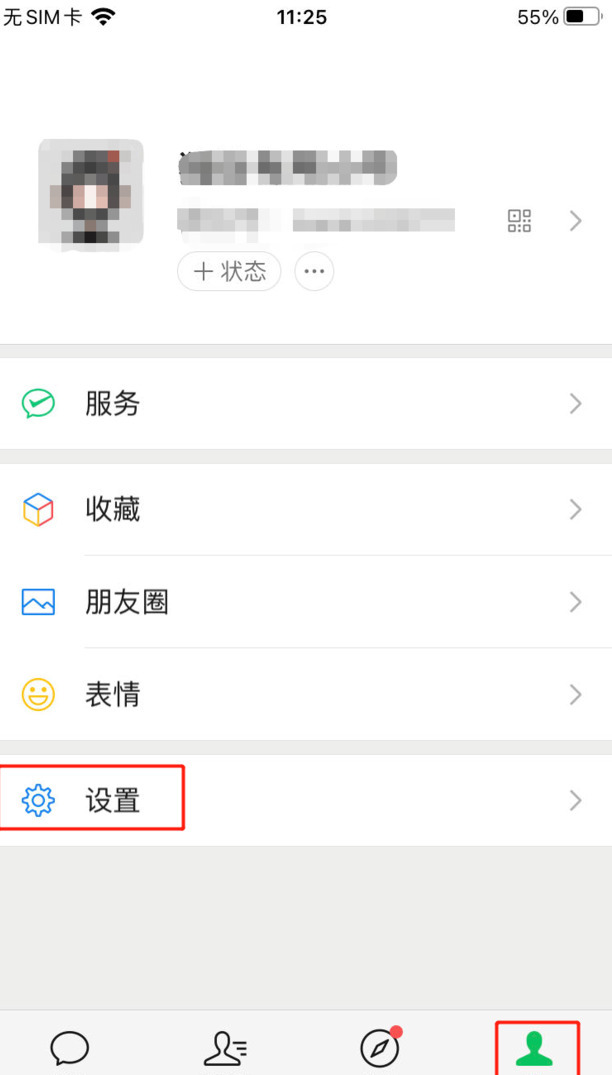Select the Me profile tab
This screenshot has width=612, height=1075.
(x=535, y=1047)
